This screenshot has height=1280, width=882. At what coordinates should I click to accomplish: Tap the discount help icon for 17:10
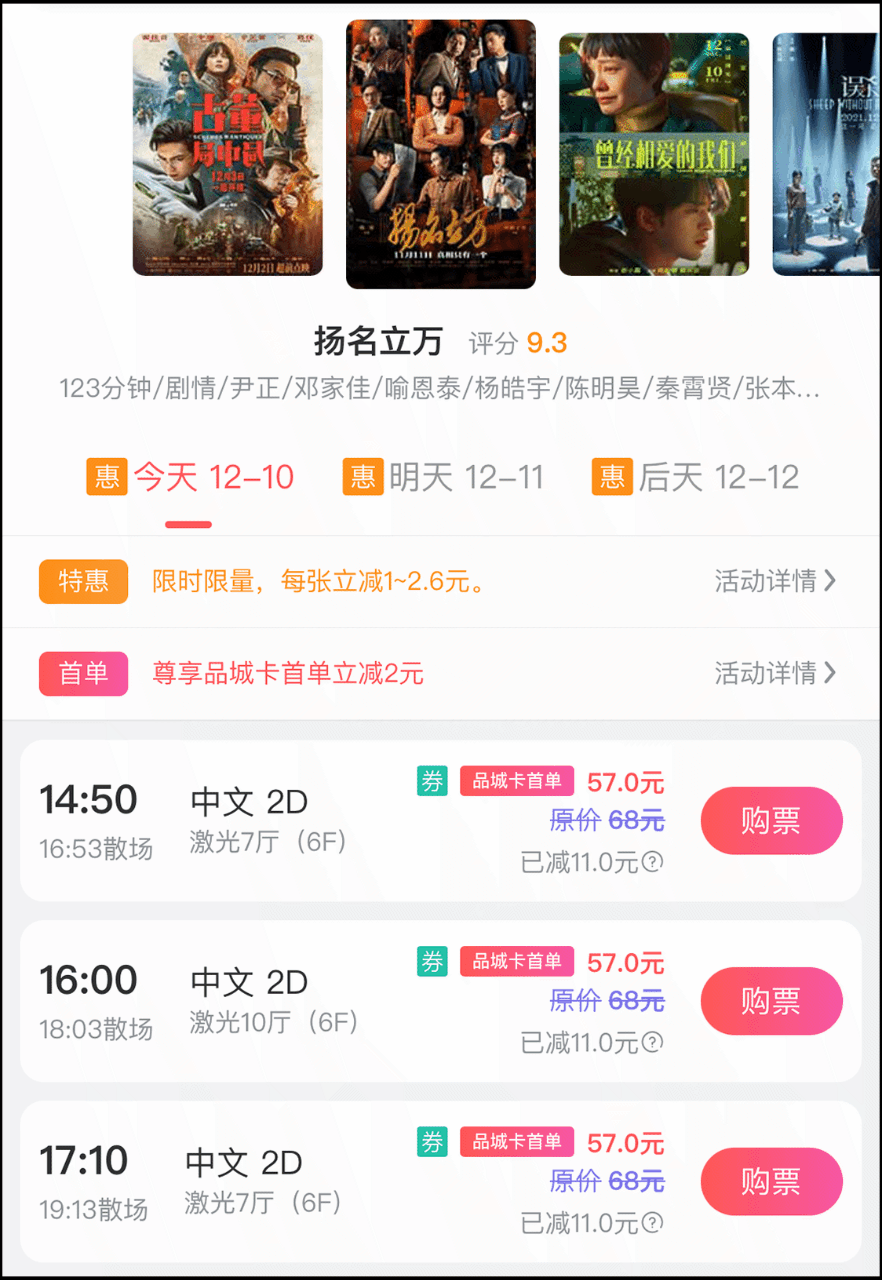pyautogui.click(x=652, y=1222)
